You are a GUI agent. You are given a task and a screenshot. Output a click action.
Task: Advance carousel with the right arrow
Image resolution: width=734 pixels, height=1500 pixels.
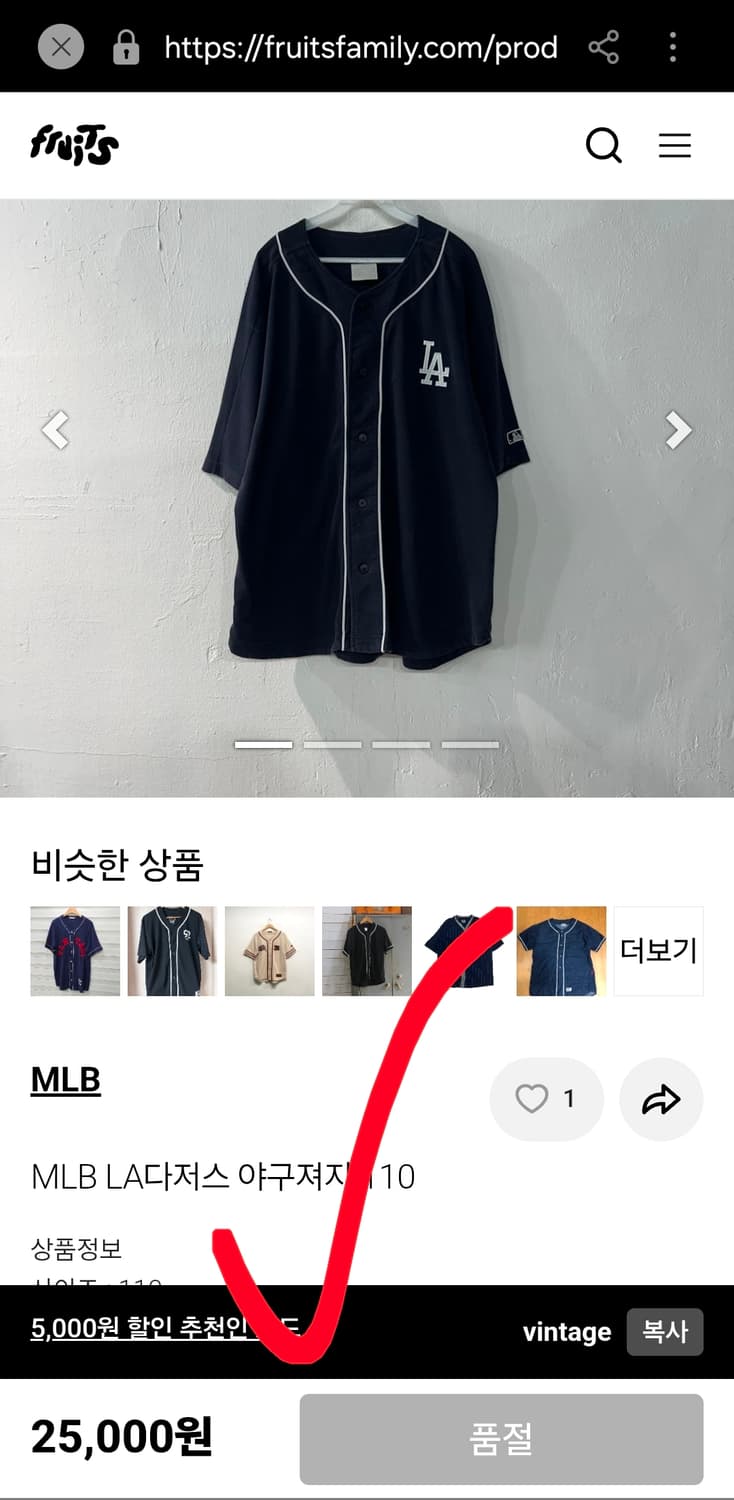[x=677, y=430]
